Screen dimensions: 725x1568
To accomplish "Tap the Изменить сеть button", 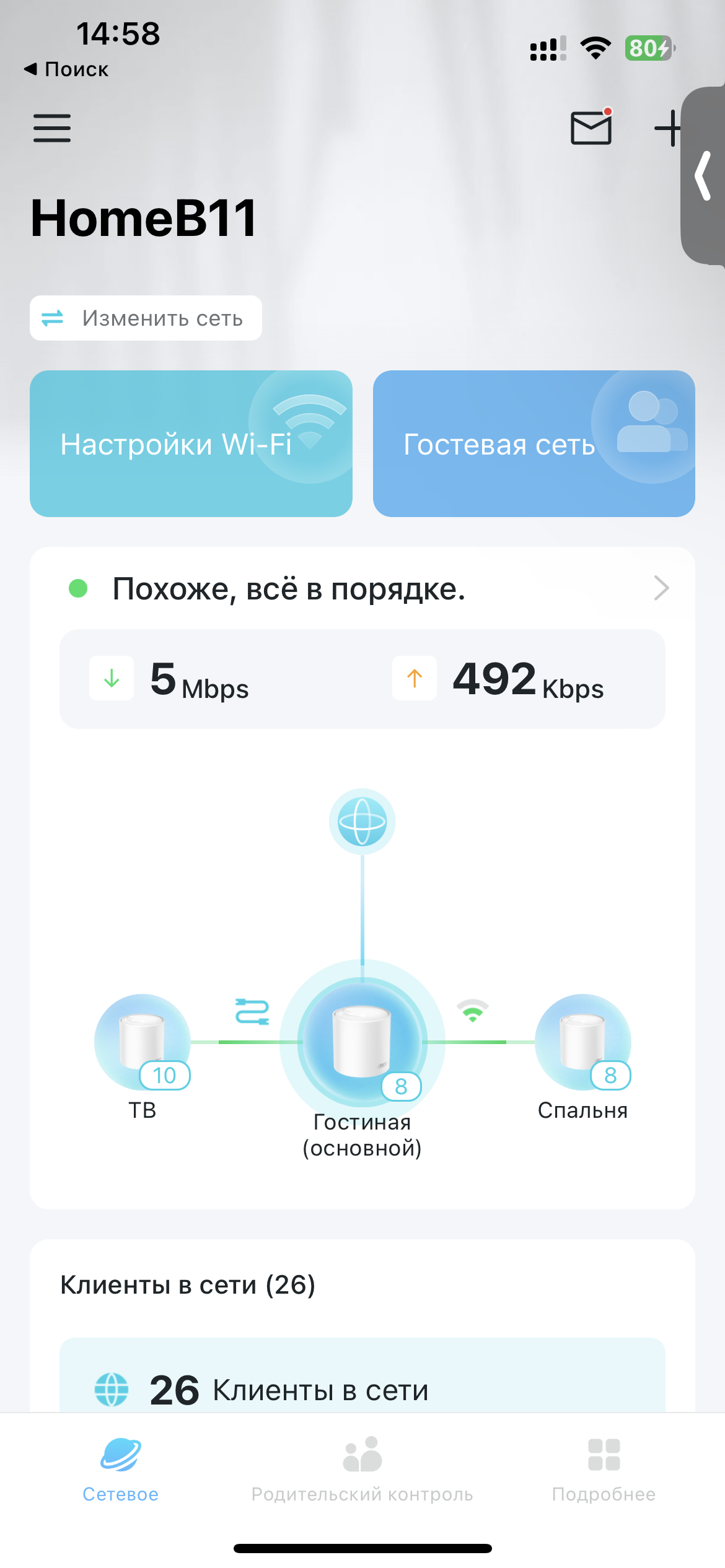I will pyautogui.click(x=146, y=318).
